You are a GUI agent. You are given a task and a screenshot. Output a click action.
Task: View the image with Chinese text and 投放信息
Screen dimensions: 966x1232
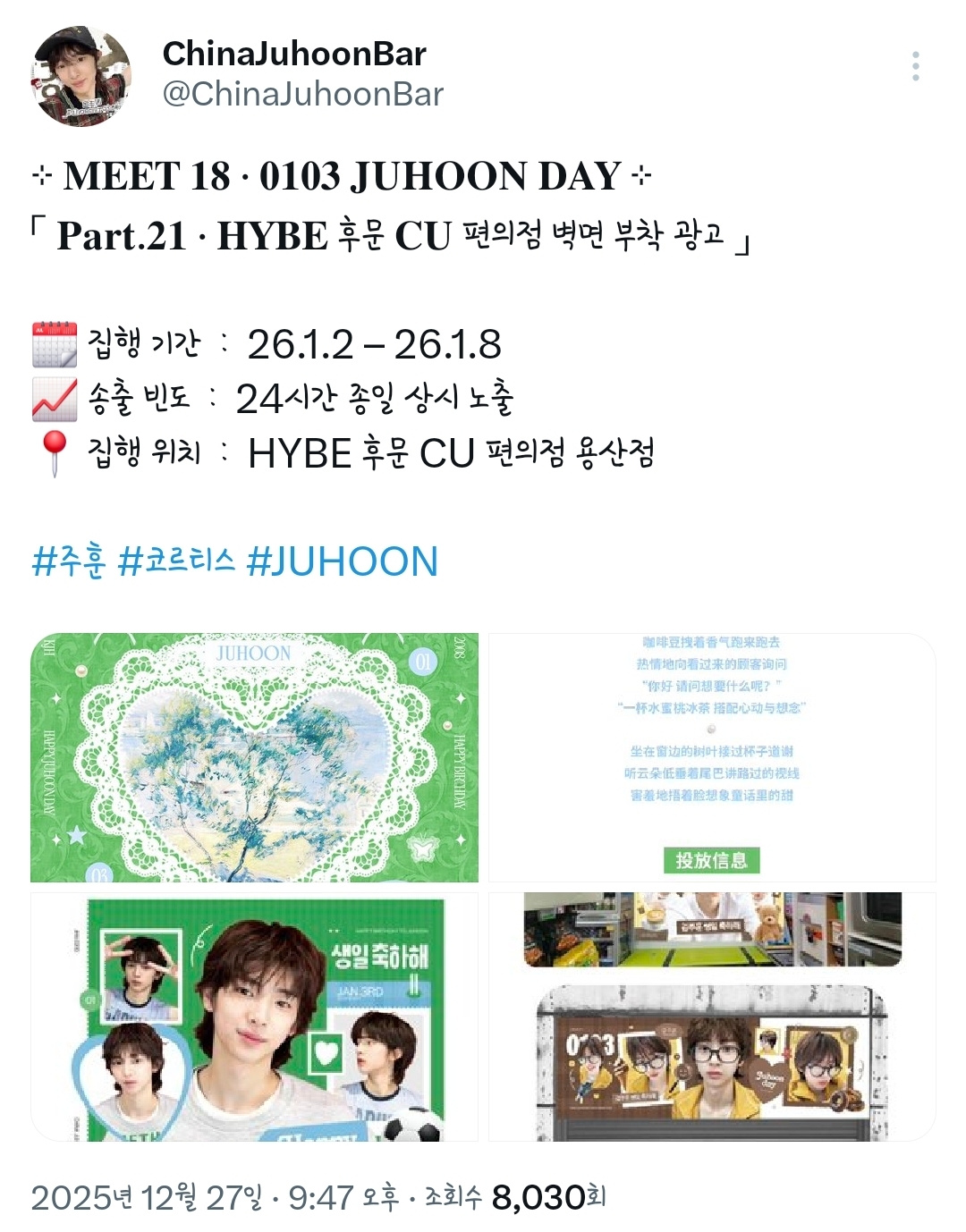click(712, 757)
